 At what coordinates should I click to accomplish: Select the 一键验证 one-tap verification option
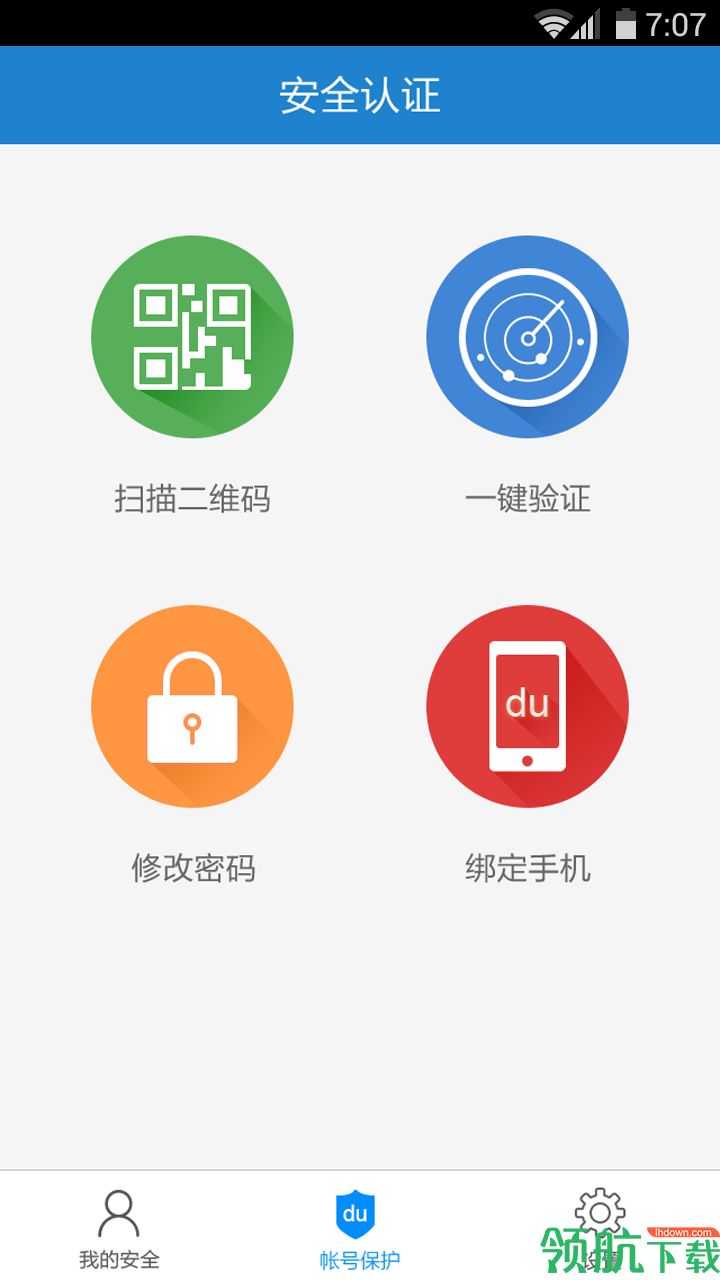(x=527, y=337)
